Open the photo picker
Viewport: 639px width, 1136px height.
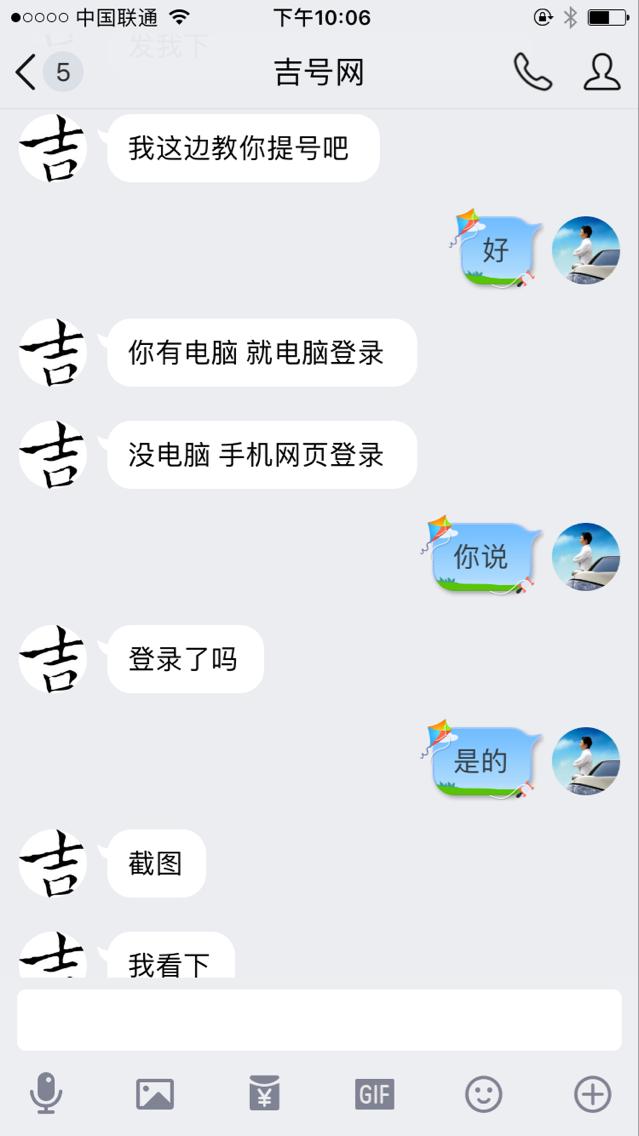(x=155, y=1094)
